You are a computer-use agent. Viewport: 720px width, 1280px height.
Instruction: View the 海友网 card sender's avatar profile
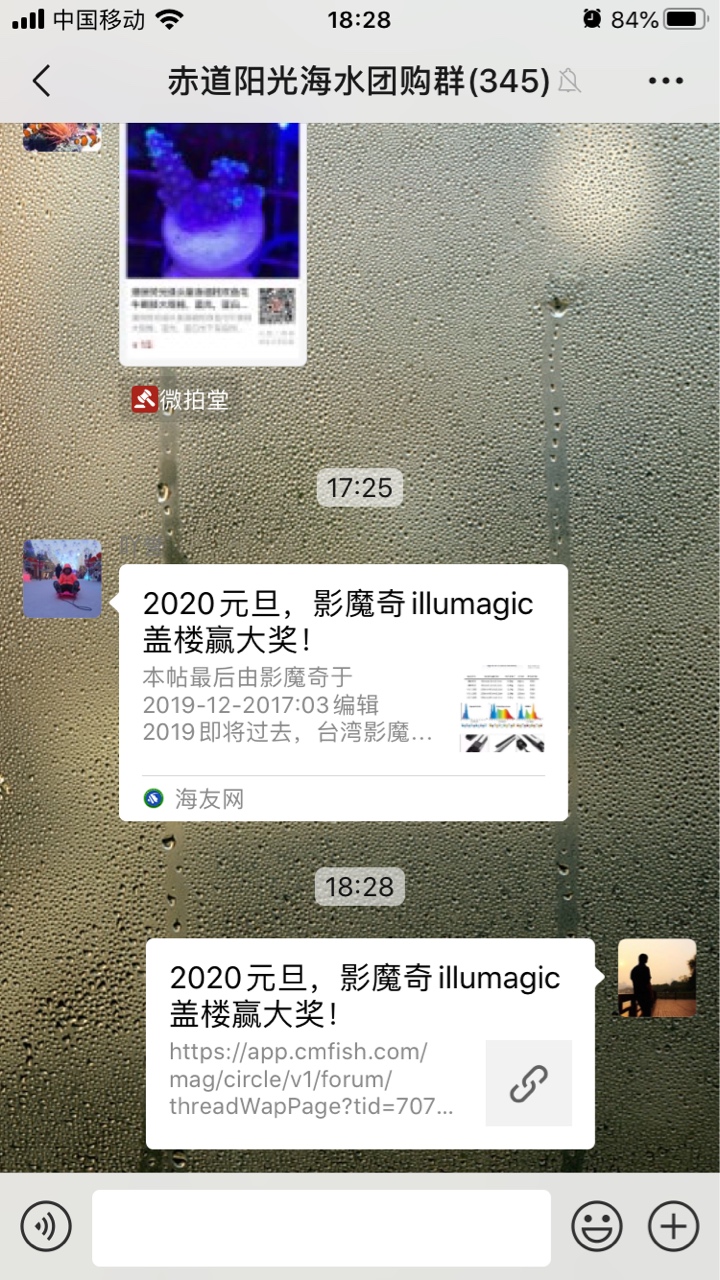pyautogui.click(x=62, y=579)
